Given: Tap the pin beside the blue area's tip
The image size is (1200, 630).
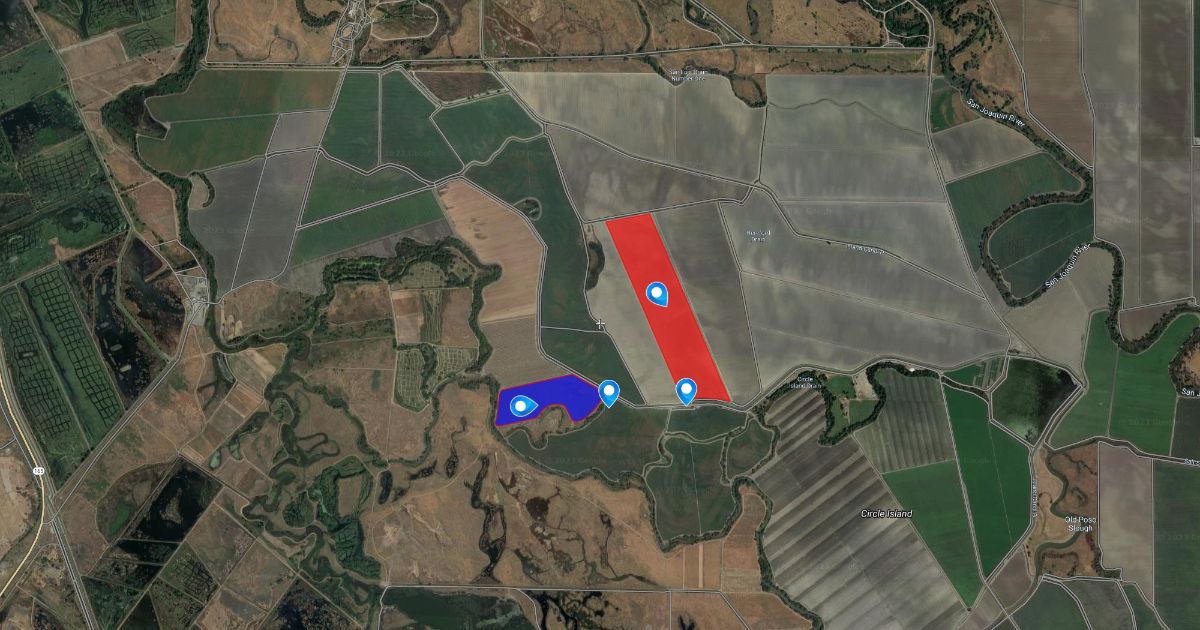Looking at the screenshot, I should [608, 392].
